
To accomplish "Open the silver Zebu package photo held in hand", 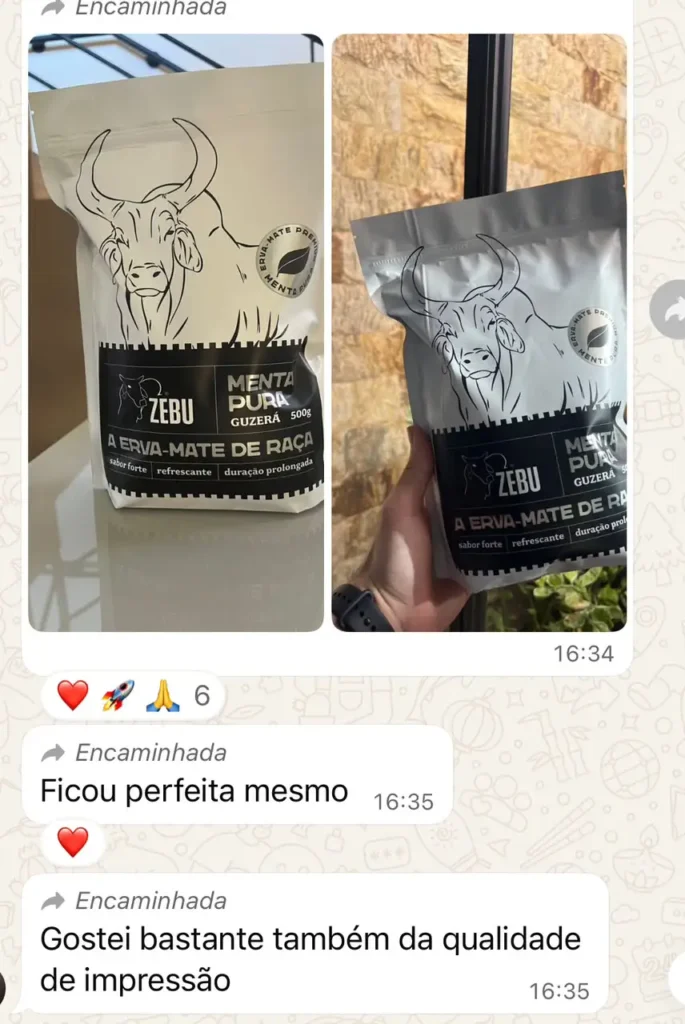I will click(x=479, y=332).
